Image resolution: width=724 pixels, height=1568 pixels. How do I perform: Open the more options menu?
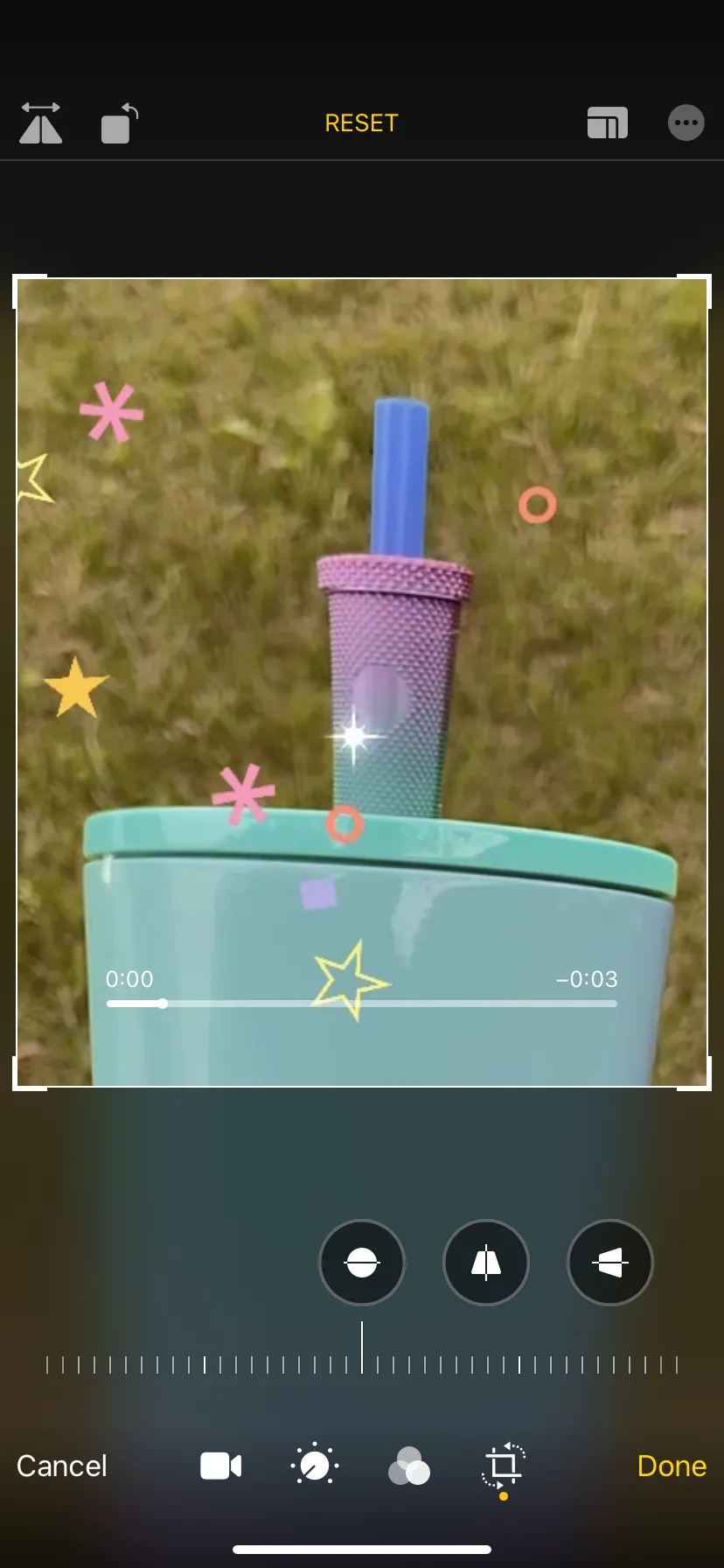click(686, 123)
